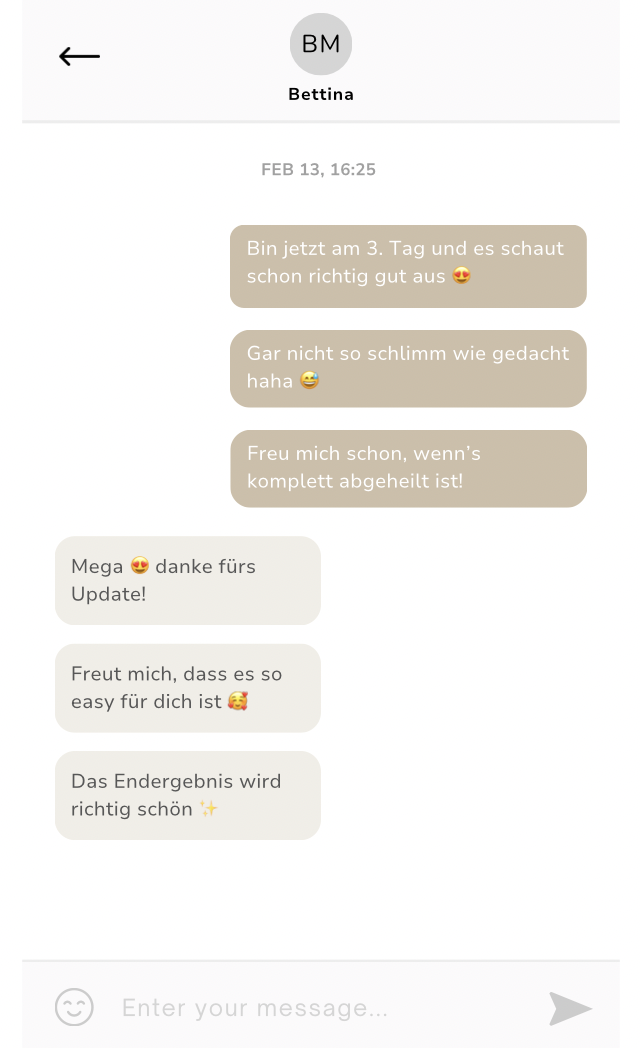Tap the message input field
Viewport: 640px width, 1048px height.
[x=320, y=1007]
